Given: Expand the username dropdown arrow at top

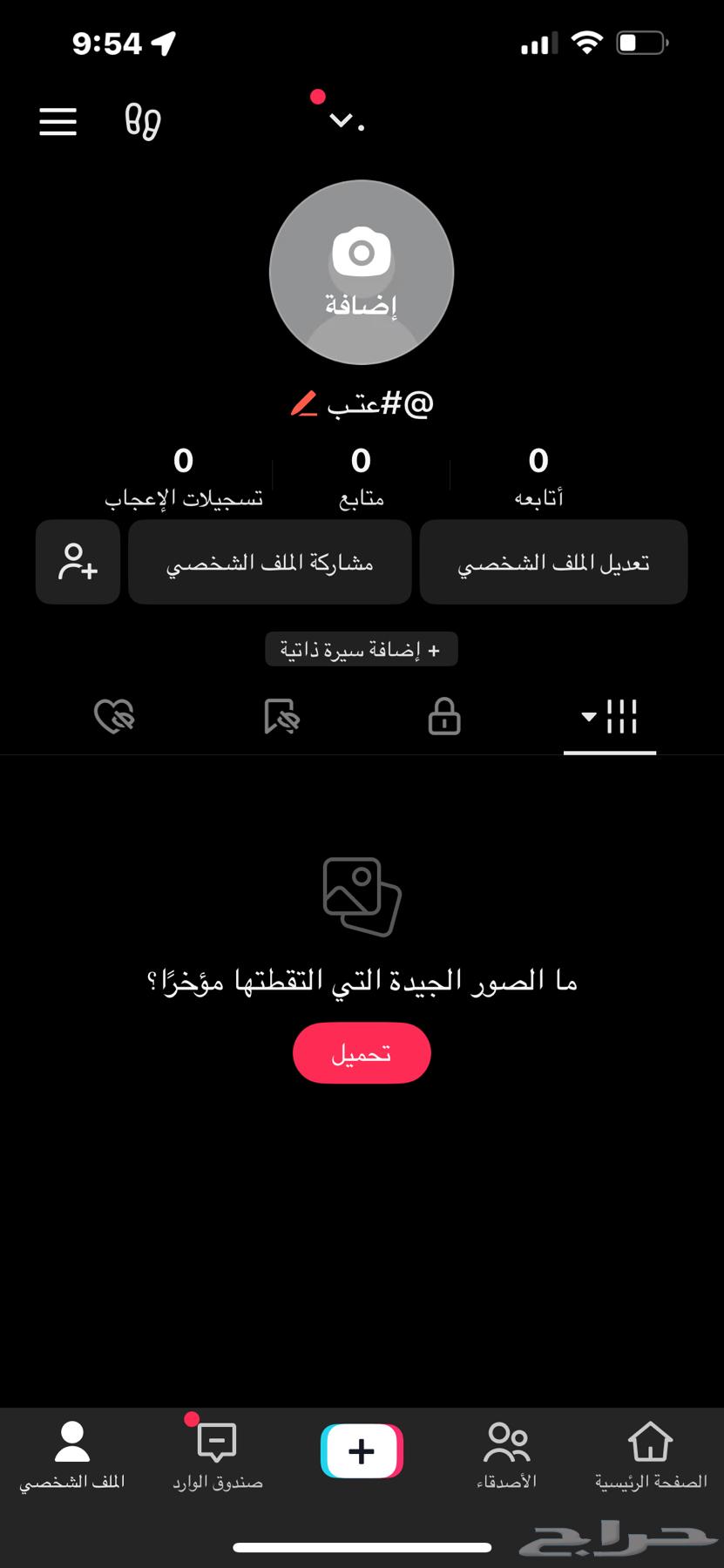Looking at the screenshot, I should click(342, 120).
